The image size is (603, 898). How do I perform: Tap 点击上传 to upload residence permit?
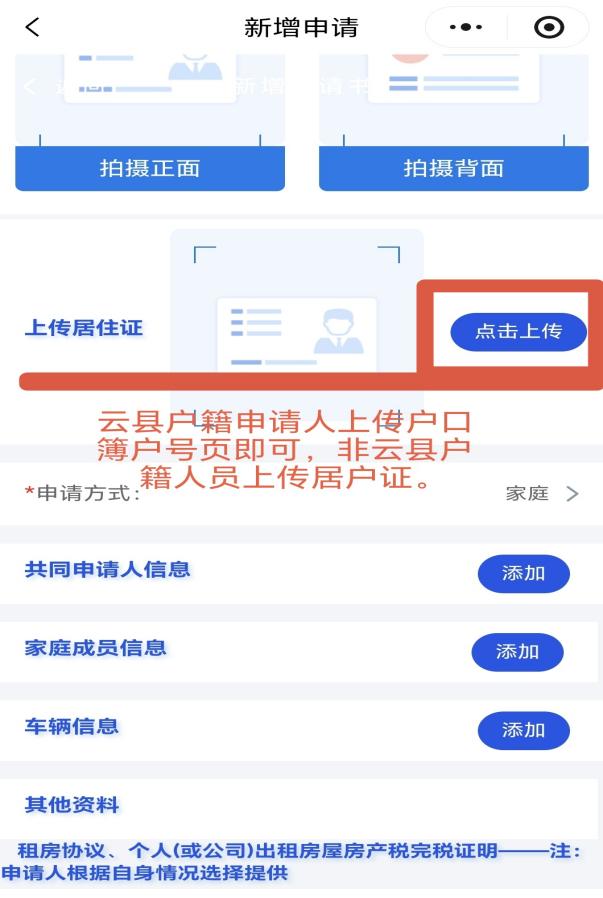518,331
